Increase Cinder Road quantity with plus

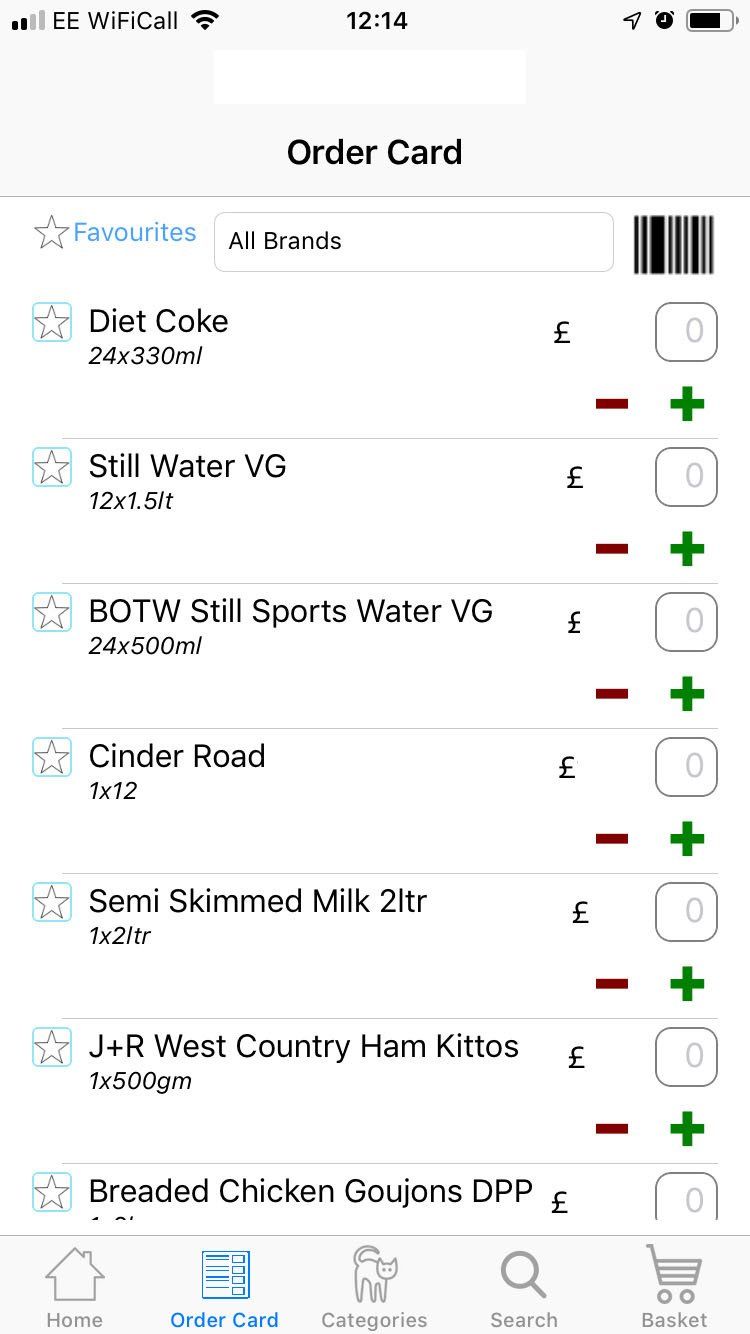[687, 839]
